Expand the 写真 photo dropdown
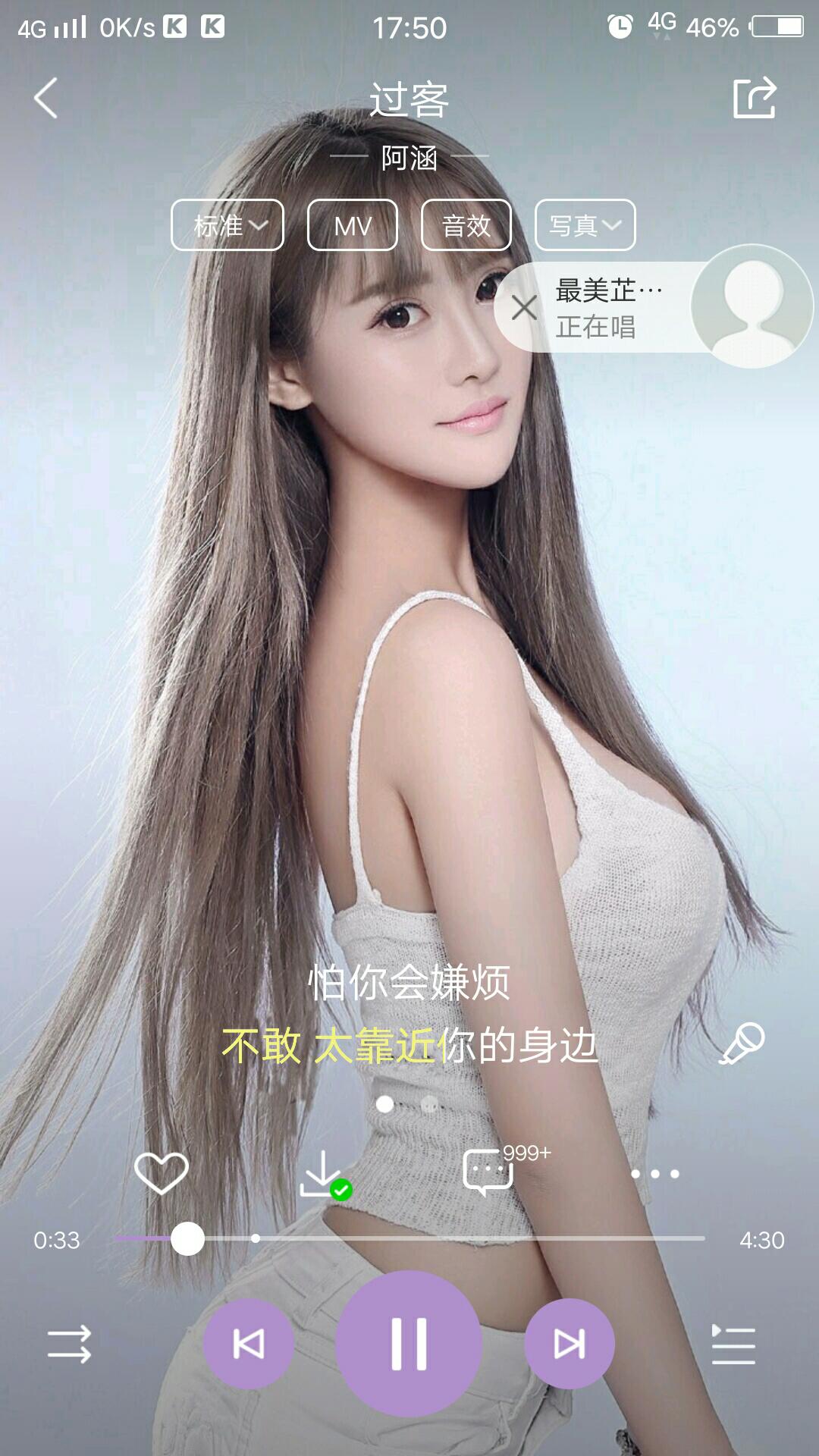Screen dimensions: 819x1456 (585, 224)
